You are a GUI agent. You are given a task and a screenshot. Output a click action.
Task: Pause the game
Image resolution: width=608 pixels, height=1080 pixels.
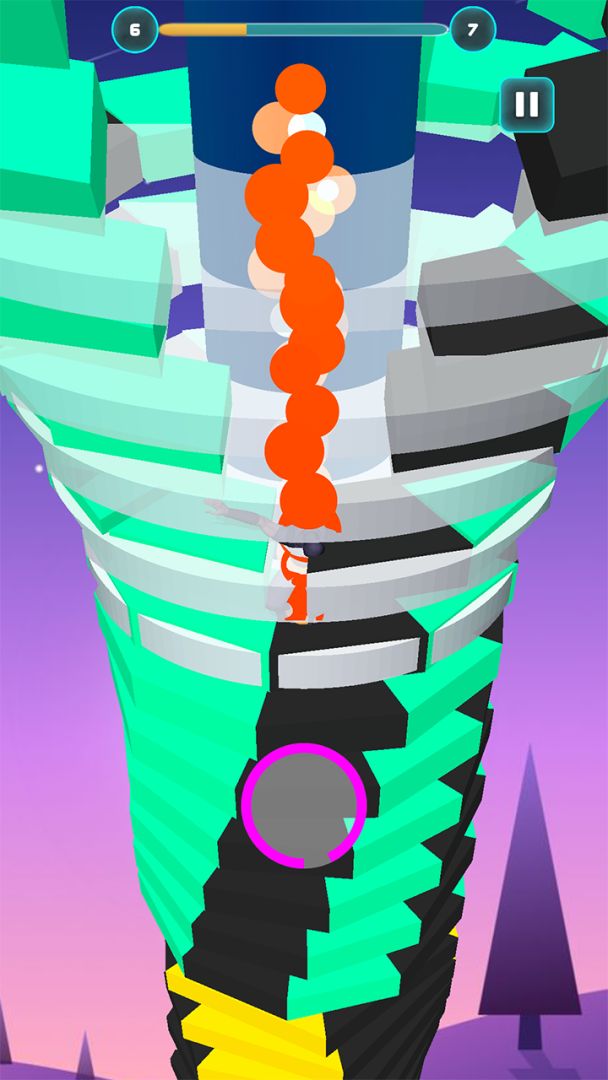pos(527,105)
